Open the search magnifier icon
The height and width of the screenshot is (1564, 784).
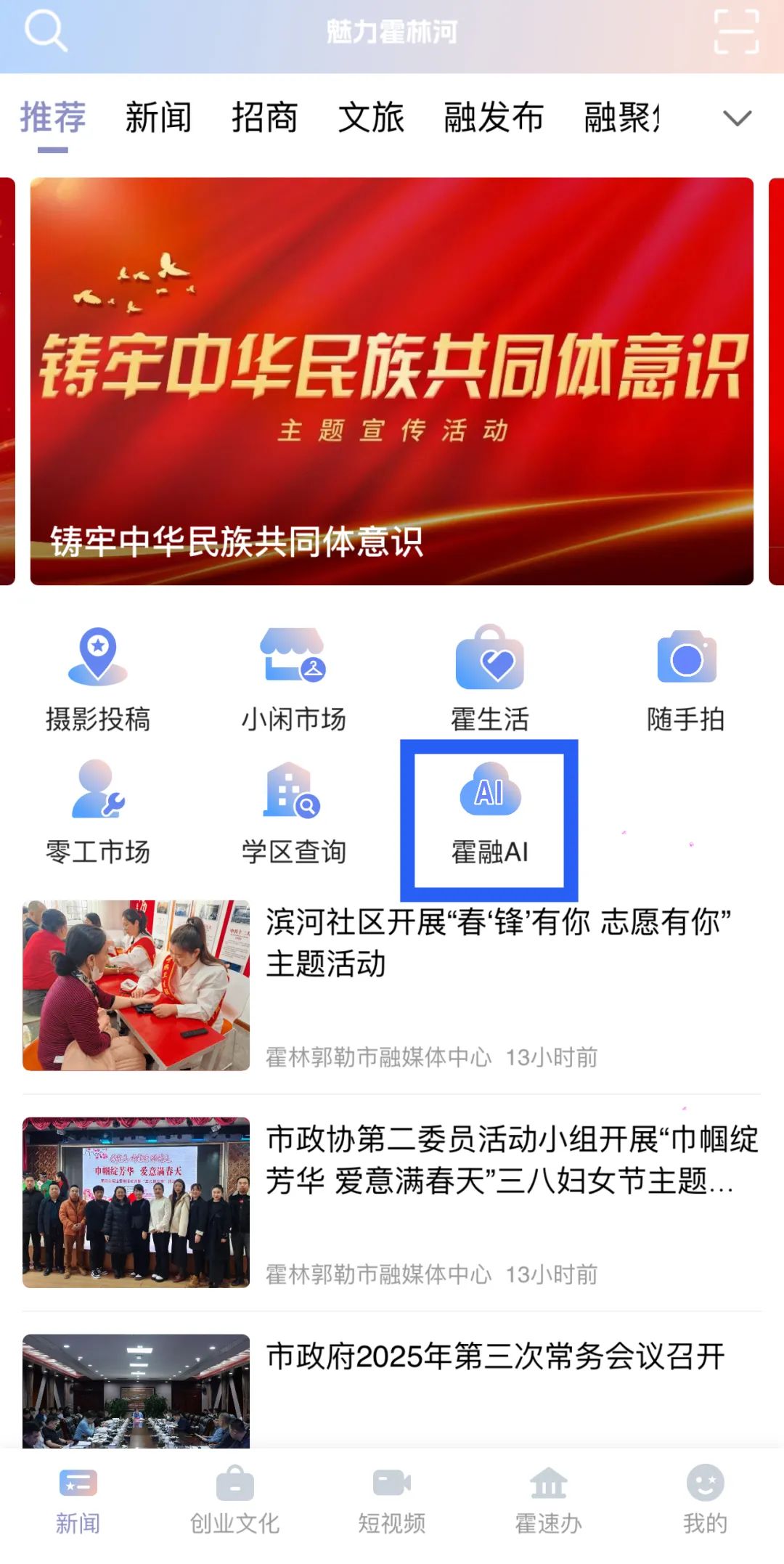coord(45,32)
